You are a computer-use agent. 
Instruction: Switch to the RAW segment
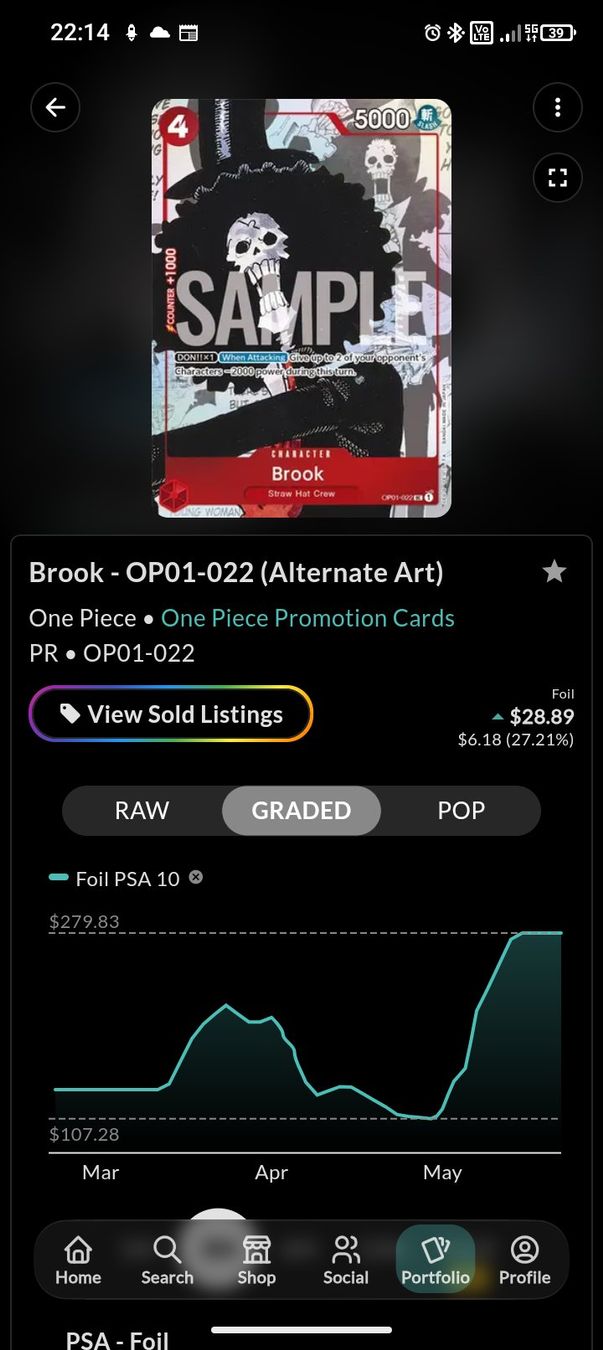[142, 810]
